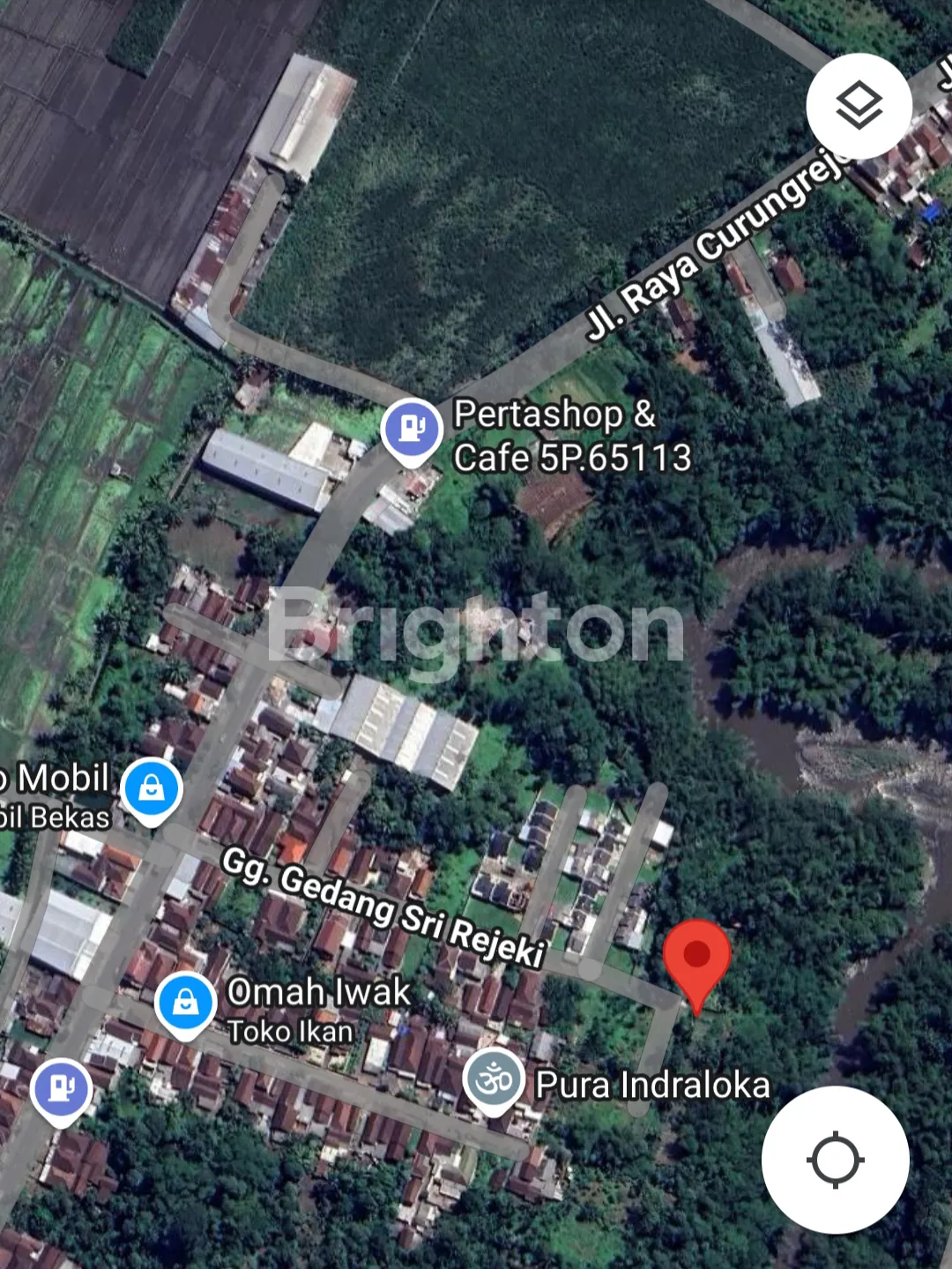Open the map layers selector
This screenshot has width=952, height=1269.
tap(859, 106)
